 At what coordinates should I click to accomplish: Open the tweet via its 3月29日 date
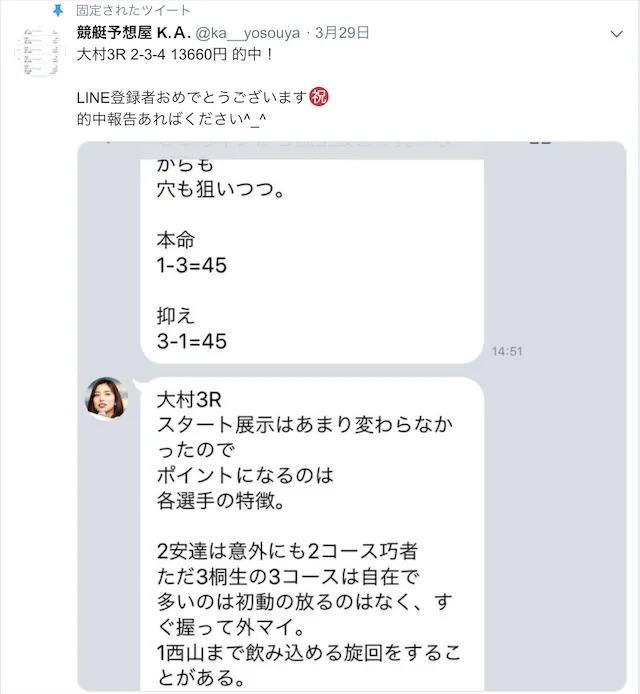[x=342, y=33]
